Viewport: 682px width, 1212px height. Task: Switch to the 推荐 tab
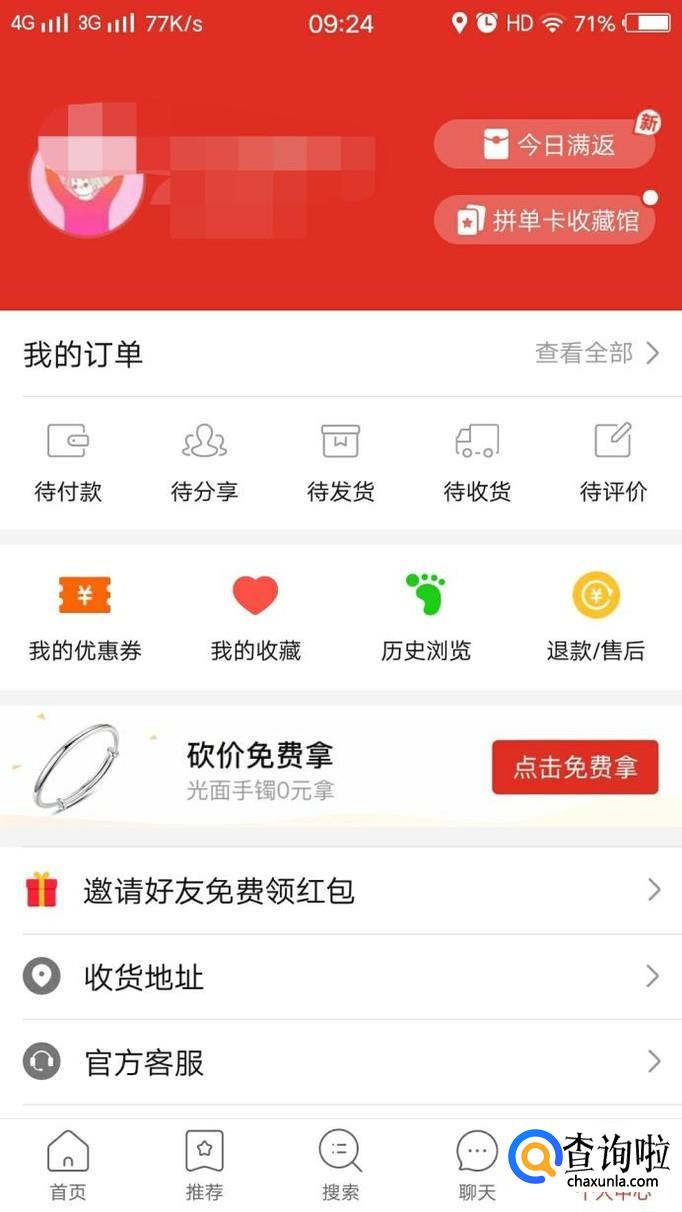[x=204, y=1166]
